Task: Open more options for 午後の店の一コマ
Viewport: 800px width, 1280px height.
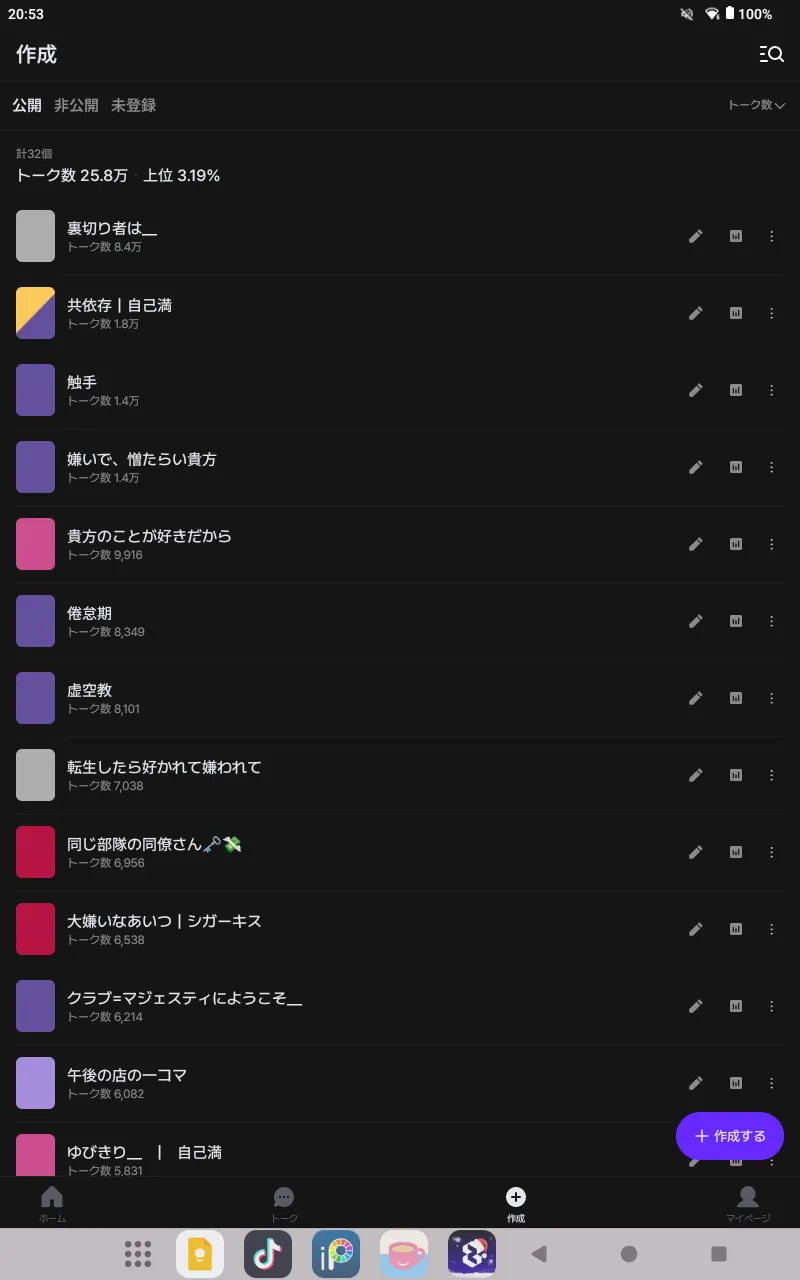Action: (x=771, y=1083)
